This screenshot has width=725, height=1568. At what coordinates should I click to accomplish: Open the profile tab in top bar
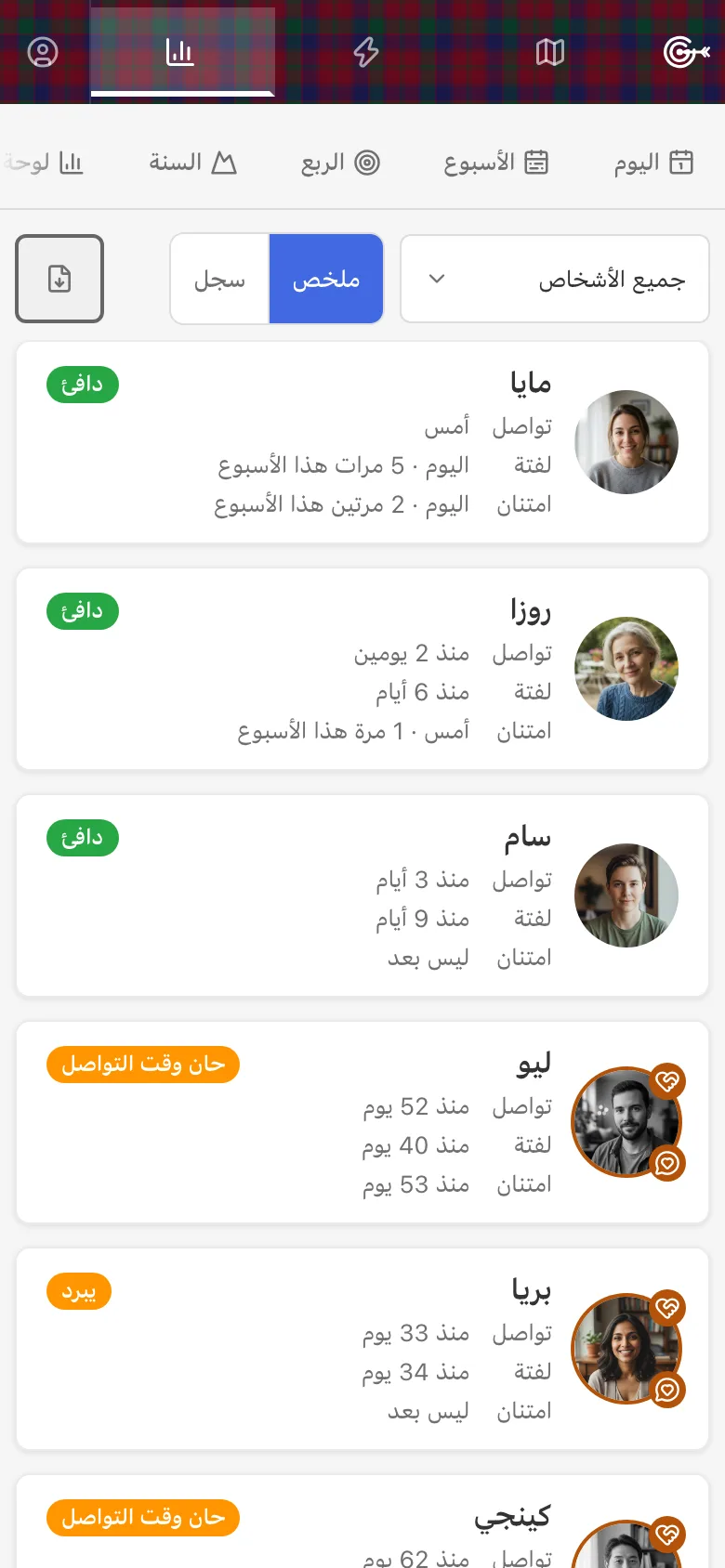pyautogui.click(x=43, y=52)
